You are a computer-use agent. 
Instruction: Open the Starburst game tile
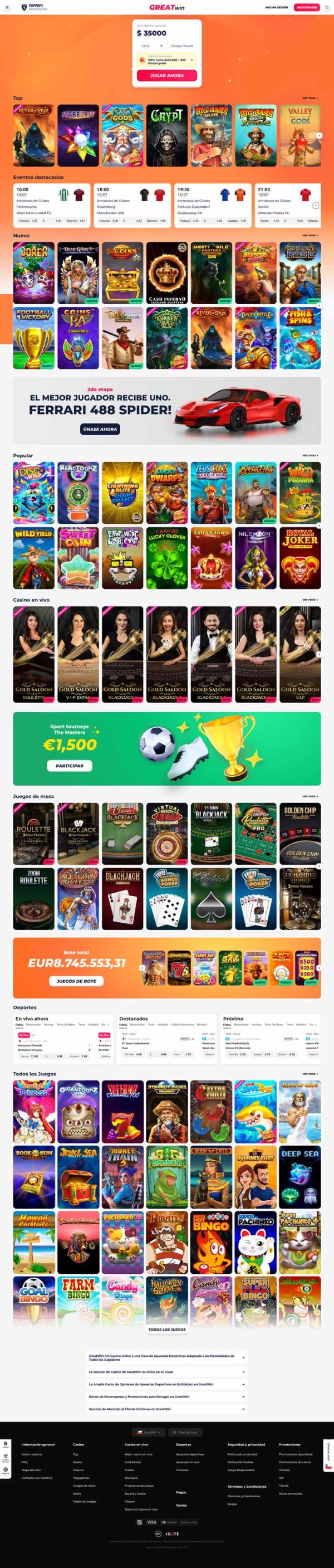click(78, 135)
